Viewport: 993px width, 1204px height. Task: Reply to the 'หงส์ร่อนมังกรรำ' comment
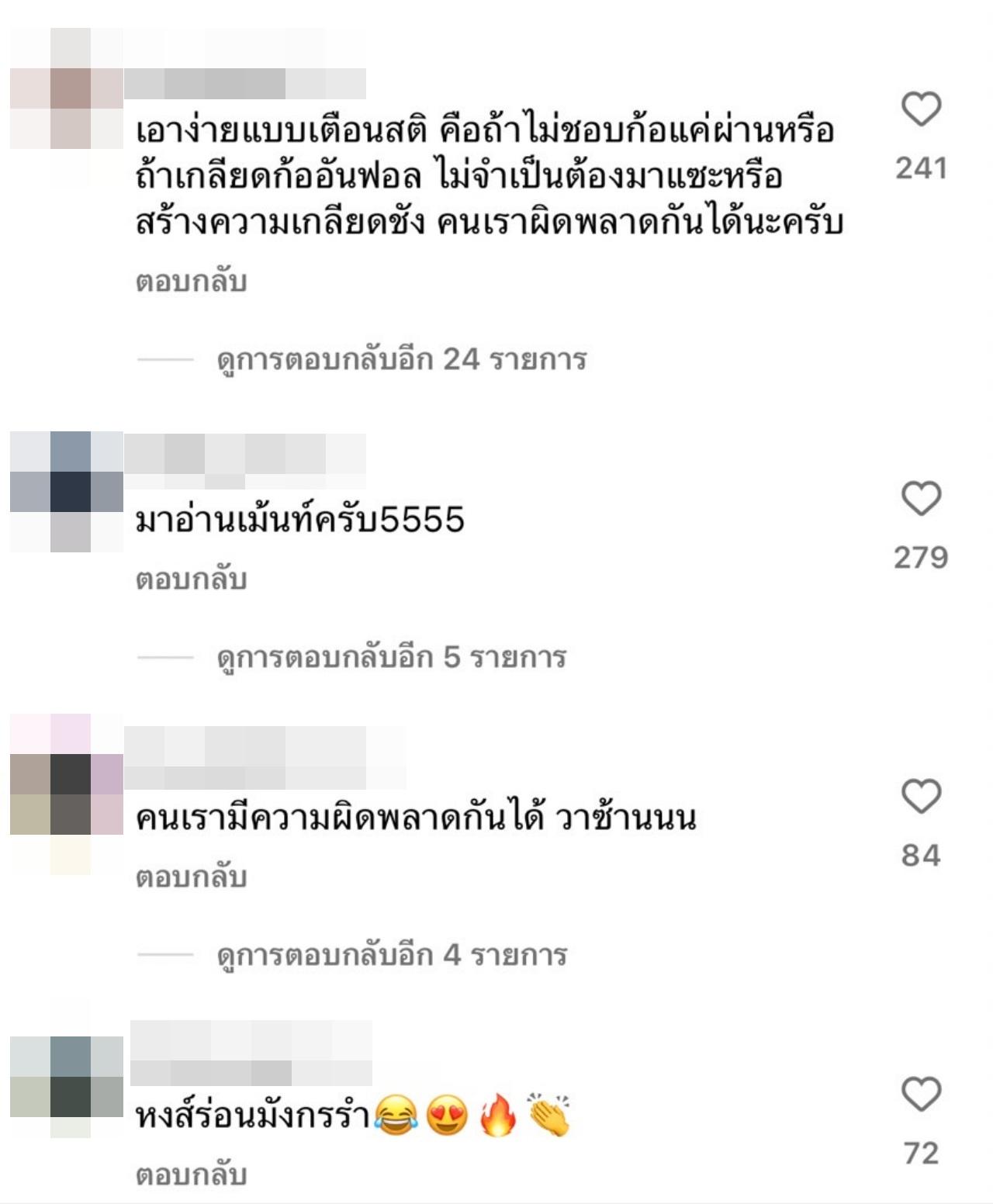[191, 1175]
